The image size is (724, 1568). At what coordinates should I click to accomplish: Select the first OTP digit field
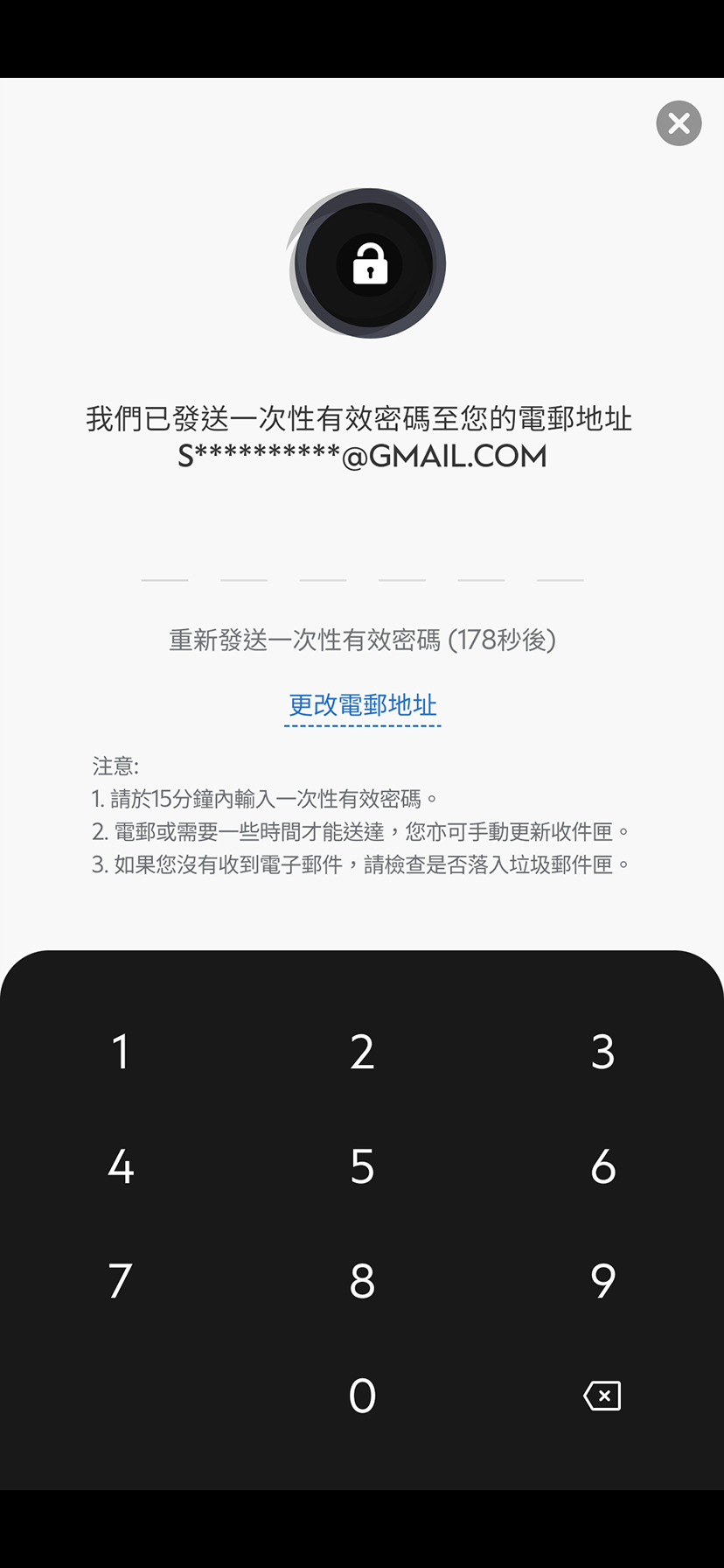coord(164,580)
